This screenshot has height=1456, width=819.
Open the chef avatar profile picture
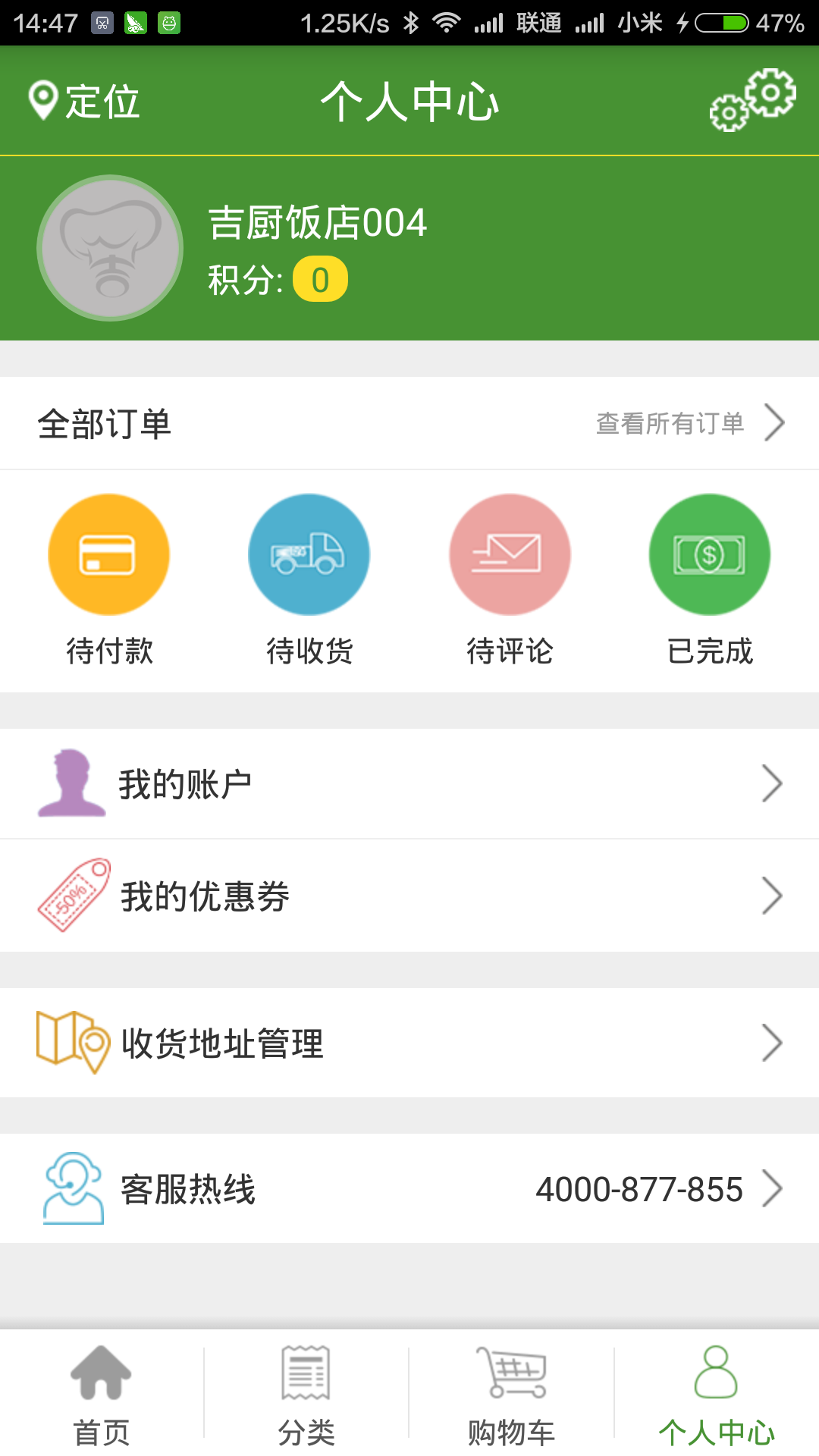(x=110, y=248)
